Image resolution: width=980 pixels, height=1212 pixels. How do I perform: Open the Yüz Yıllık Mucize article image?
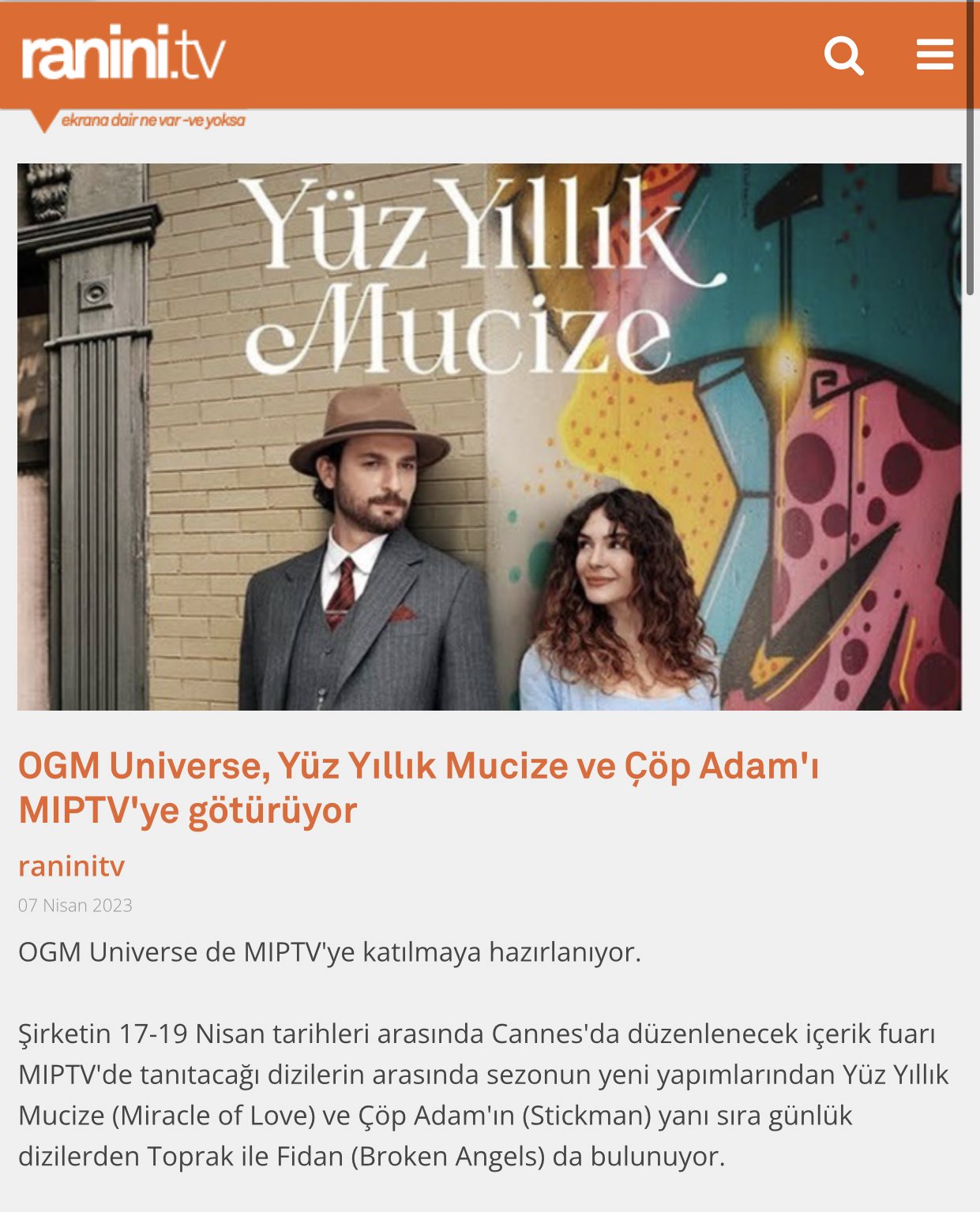coord(490,437)
